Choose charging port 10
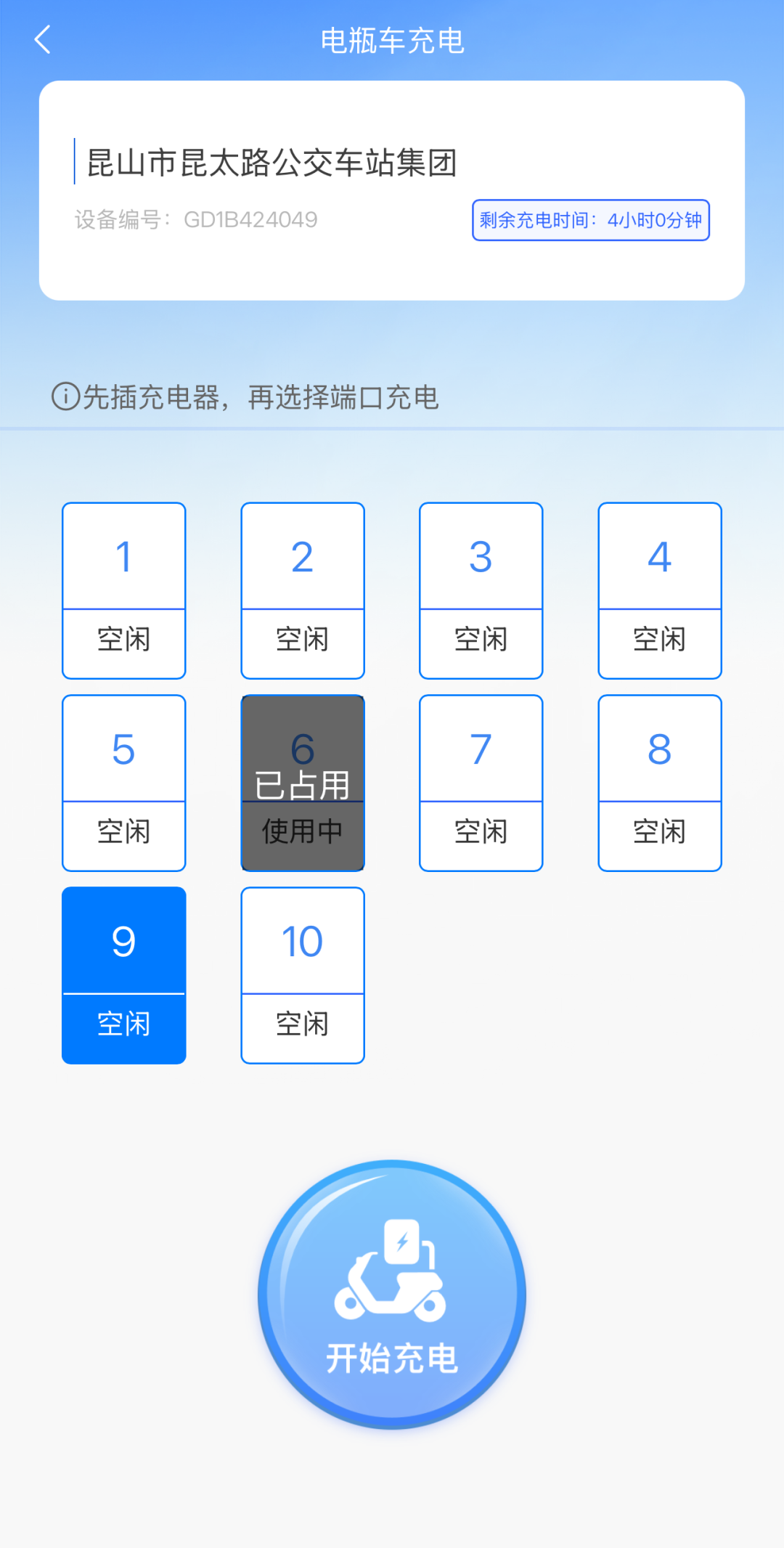784x1548 pixels. tap(303, 975)
